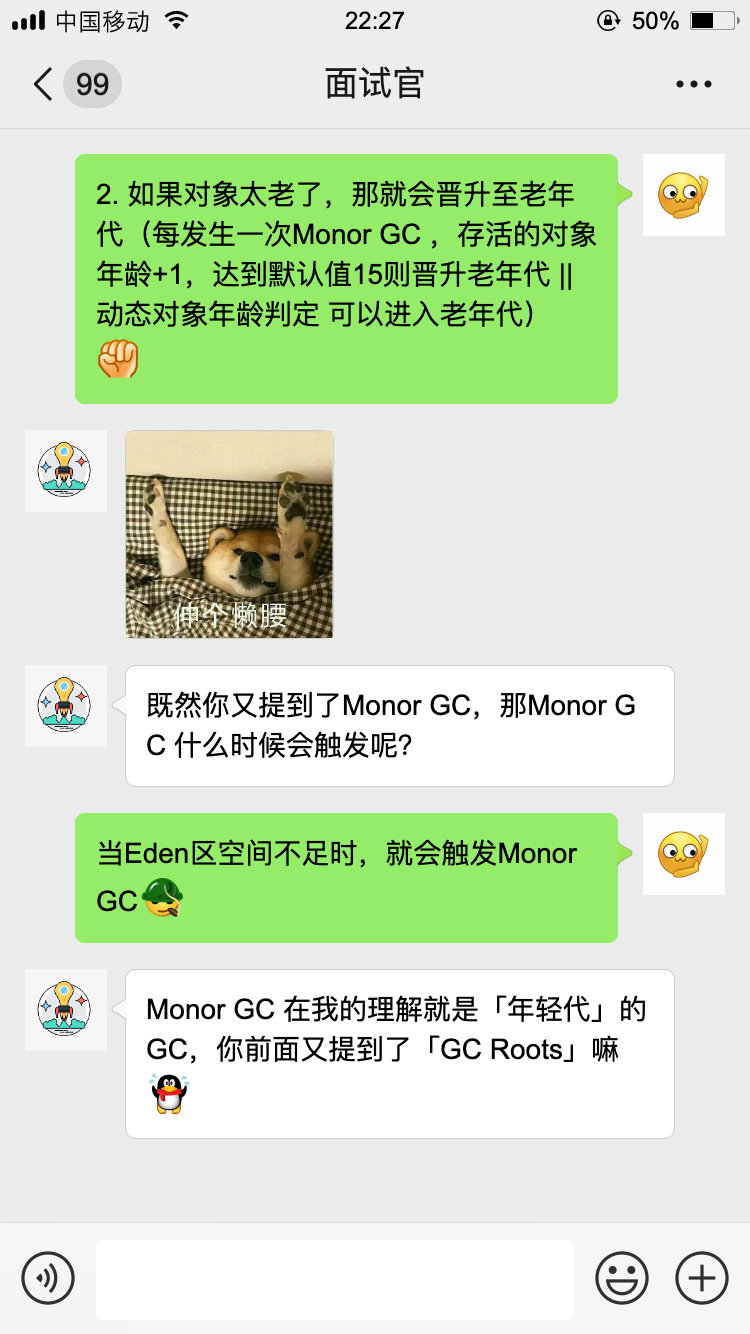Viewport: 750px width, 1334px height.
Task: View interviewer's avatar beside the dog sticker
Action: (x=65, y=471)
